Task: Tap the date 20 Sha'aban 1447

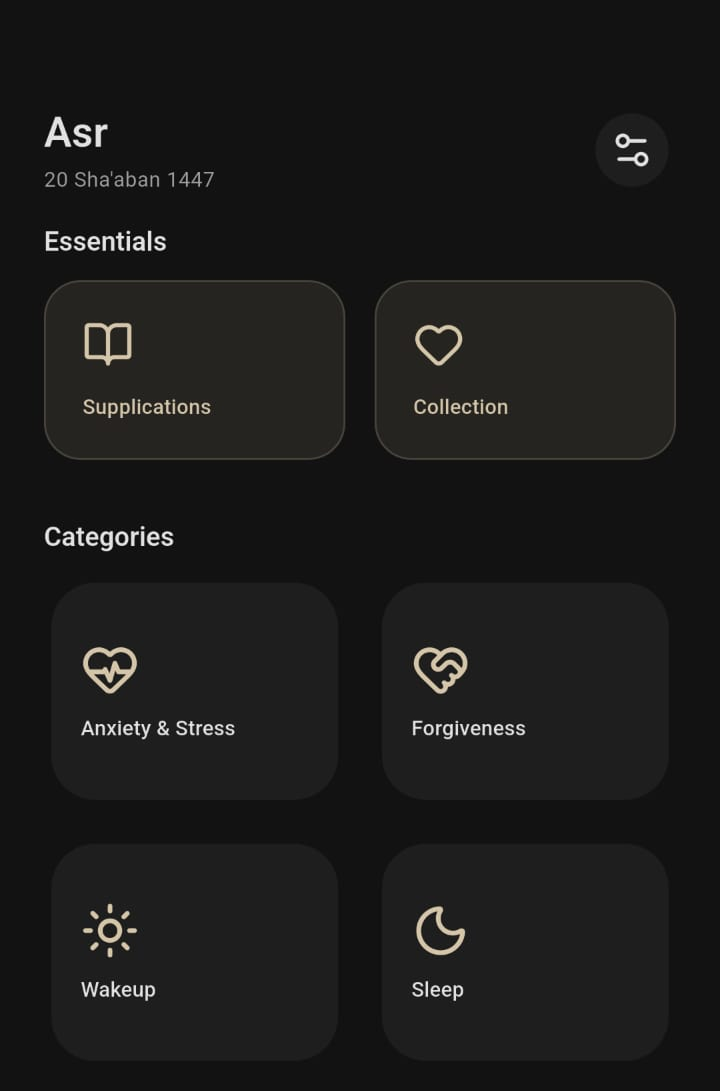Action: [129, 180]
